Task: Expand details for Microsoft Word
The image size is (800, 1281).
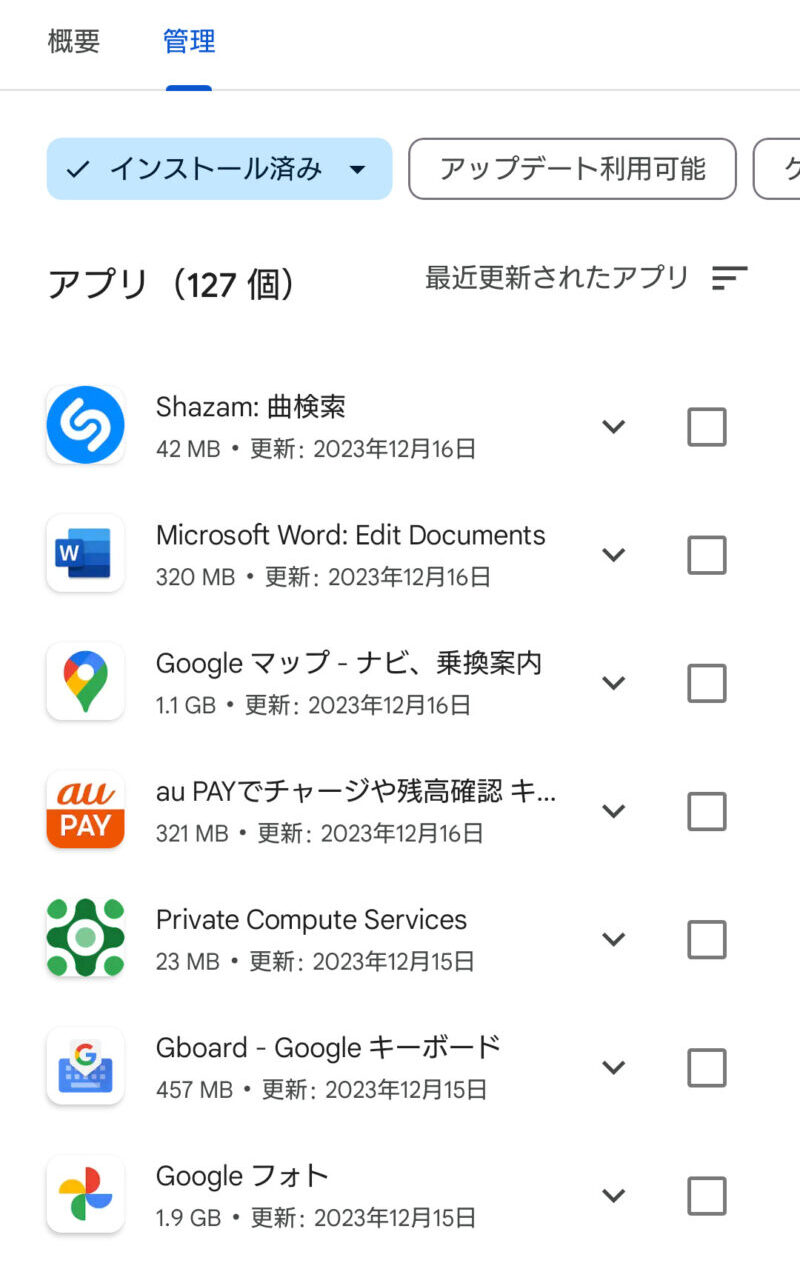Action: click(613, 555)
